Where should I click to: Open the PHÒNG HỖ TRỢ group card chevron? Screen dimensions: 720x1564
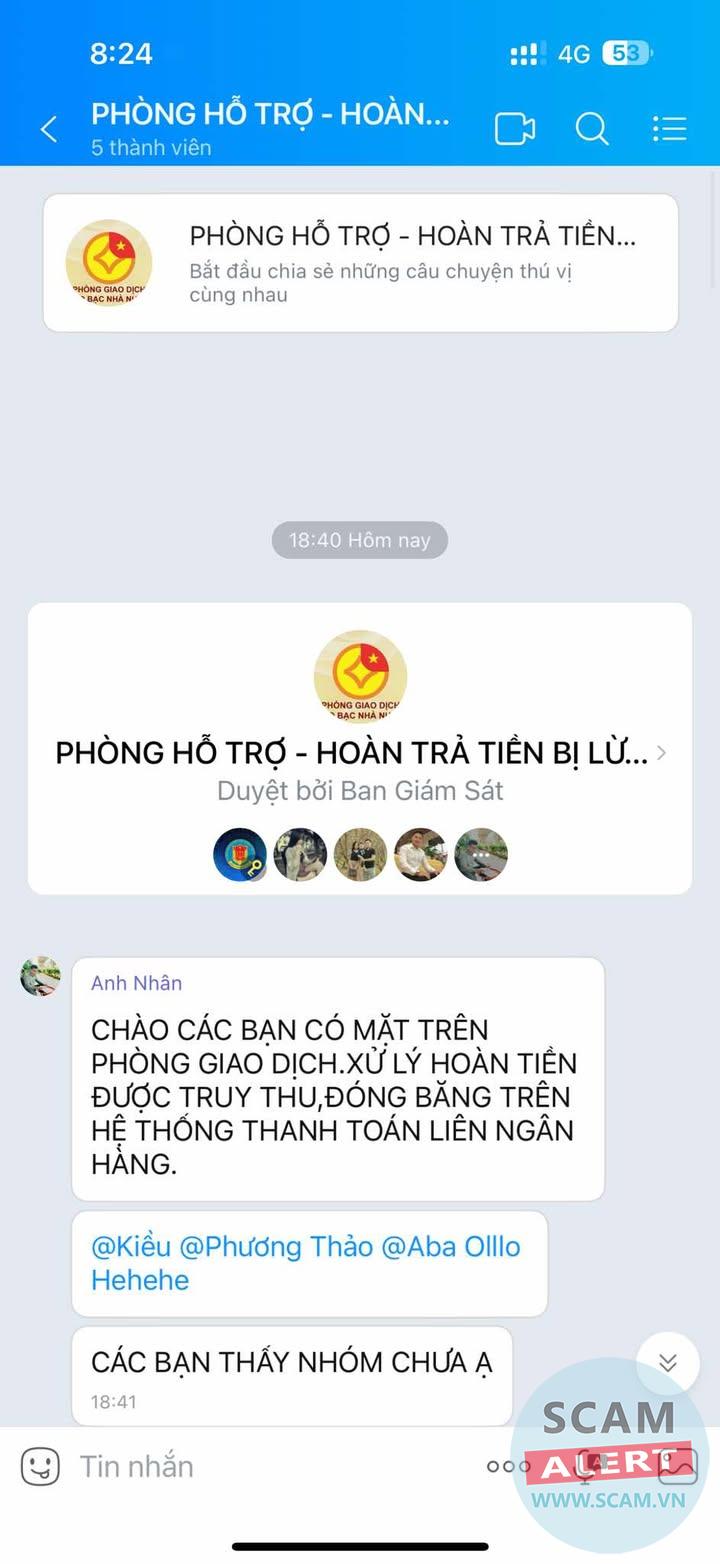tap(661, 753)
